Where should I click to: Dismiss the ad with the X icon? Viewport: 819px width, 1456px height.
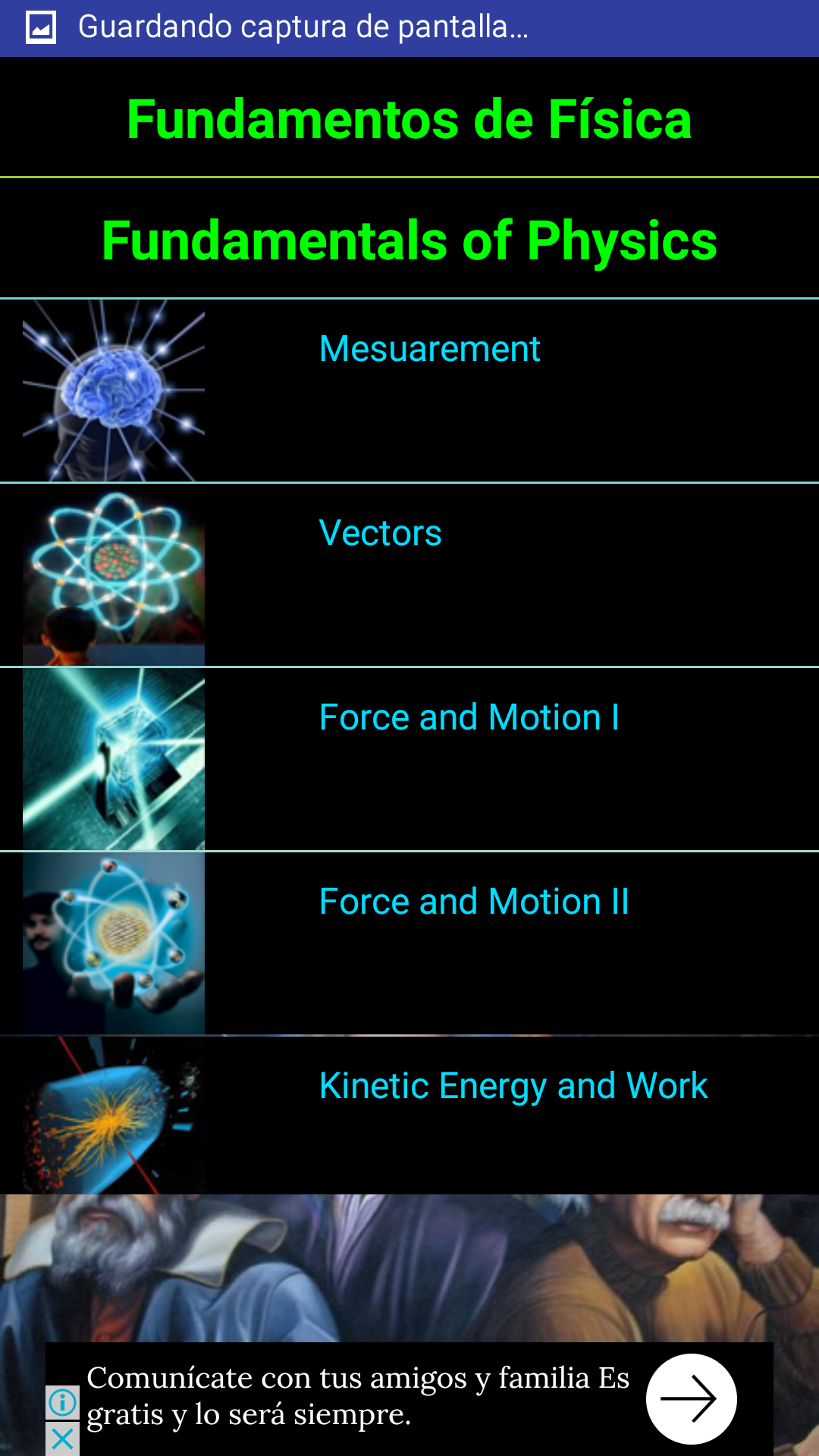61,1437
